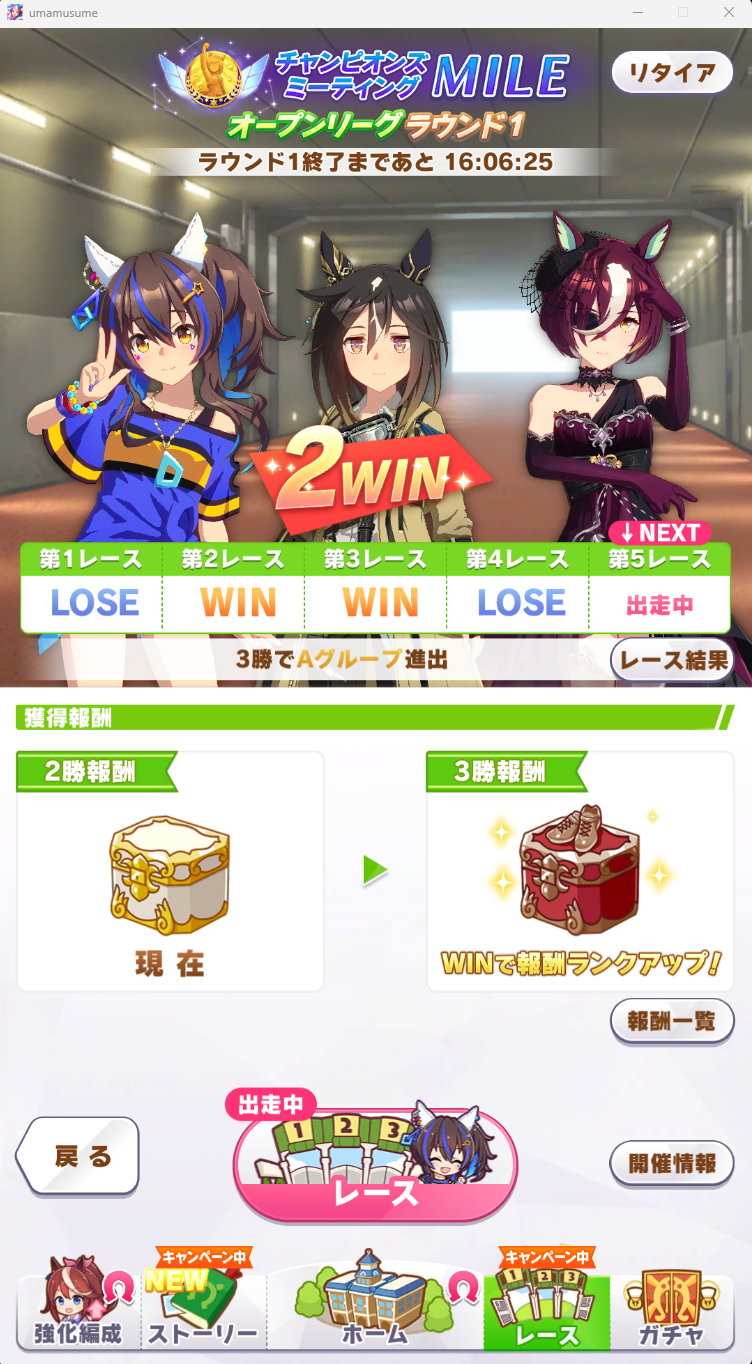Go to the ホーム tab

coord(375,1311)
